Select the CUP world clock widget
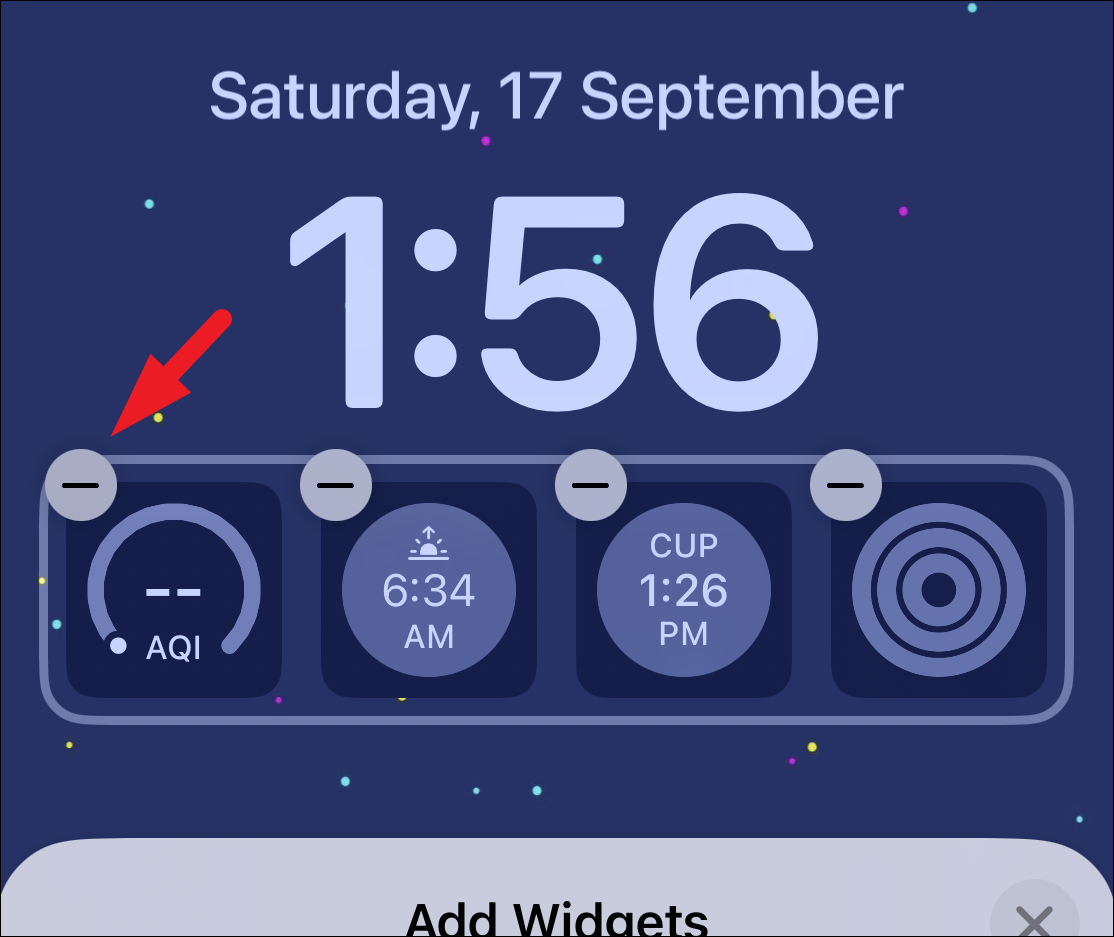 click(684, 590)
